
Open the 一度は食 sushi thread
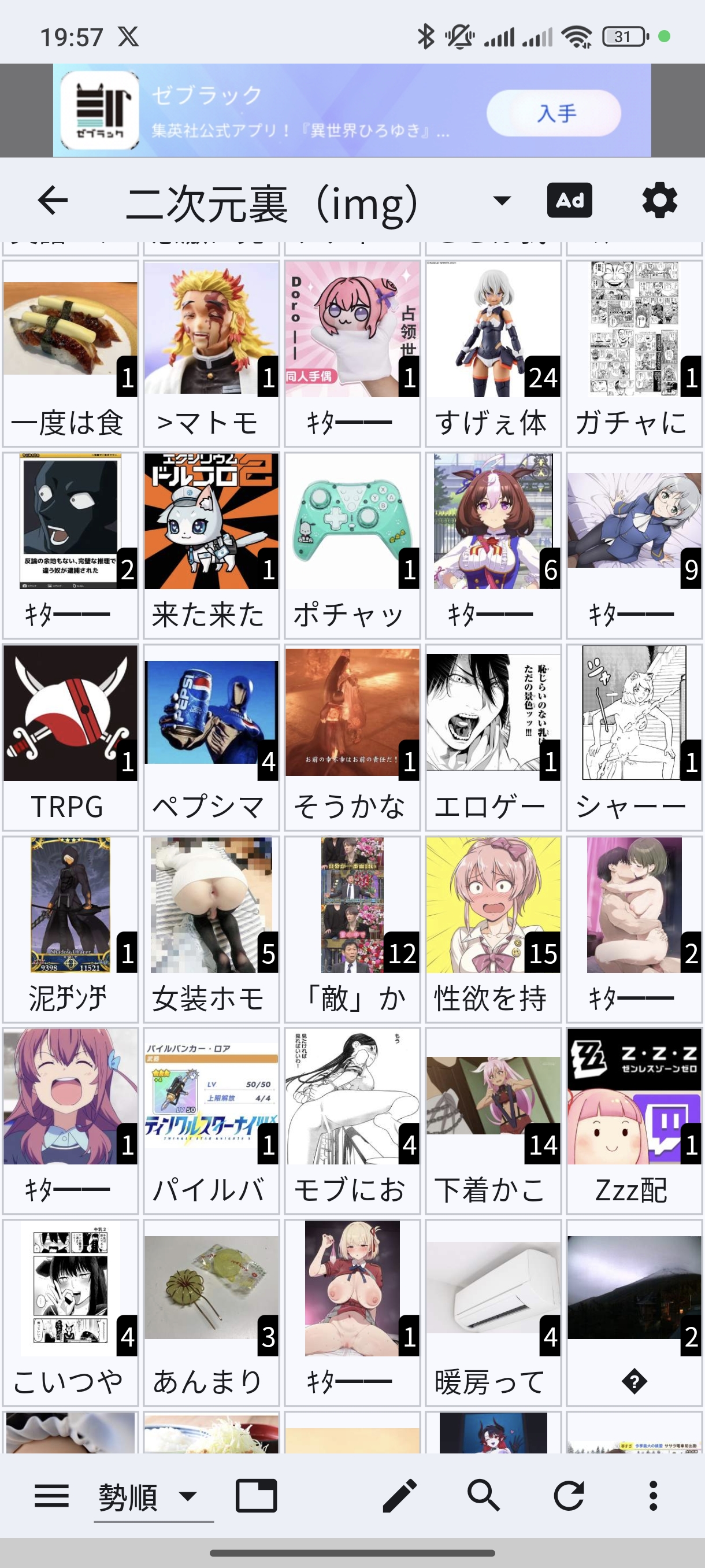(x=70, y=353)
